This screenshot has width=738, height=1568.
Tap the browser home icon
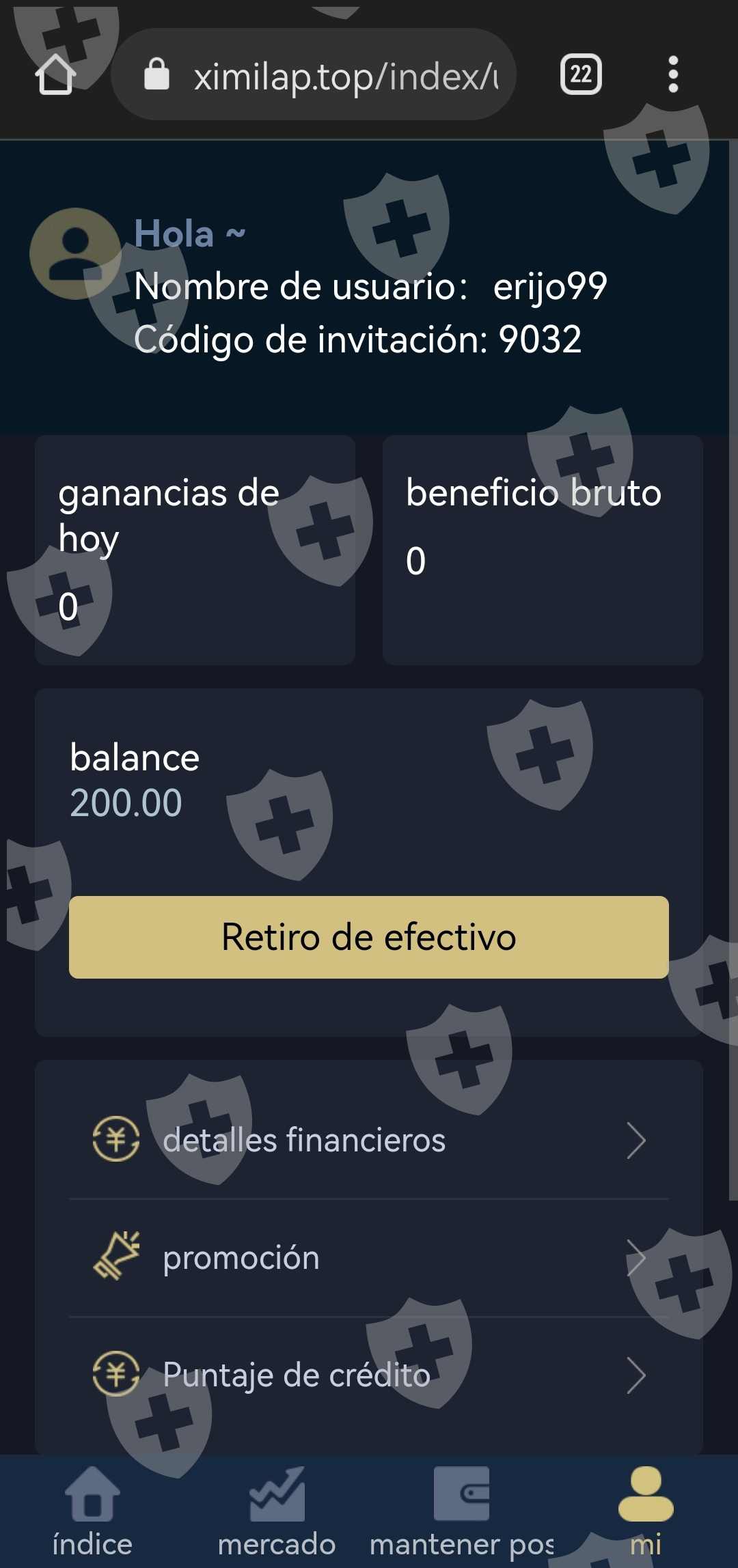tap(55, 74)
